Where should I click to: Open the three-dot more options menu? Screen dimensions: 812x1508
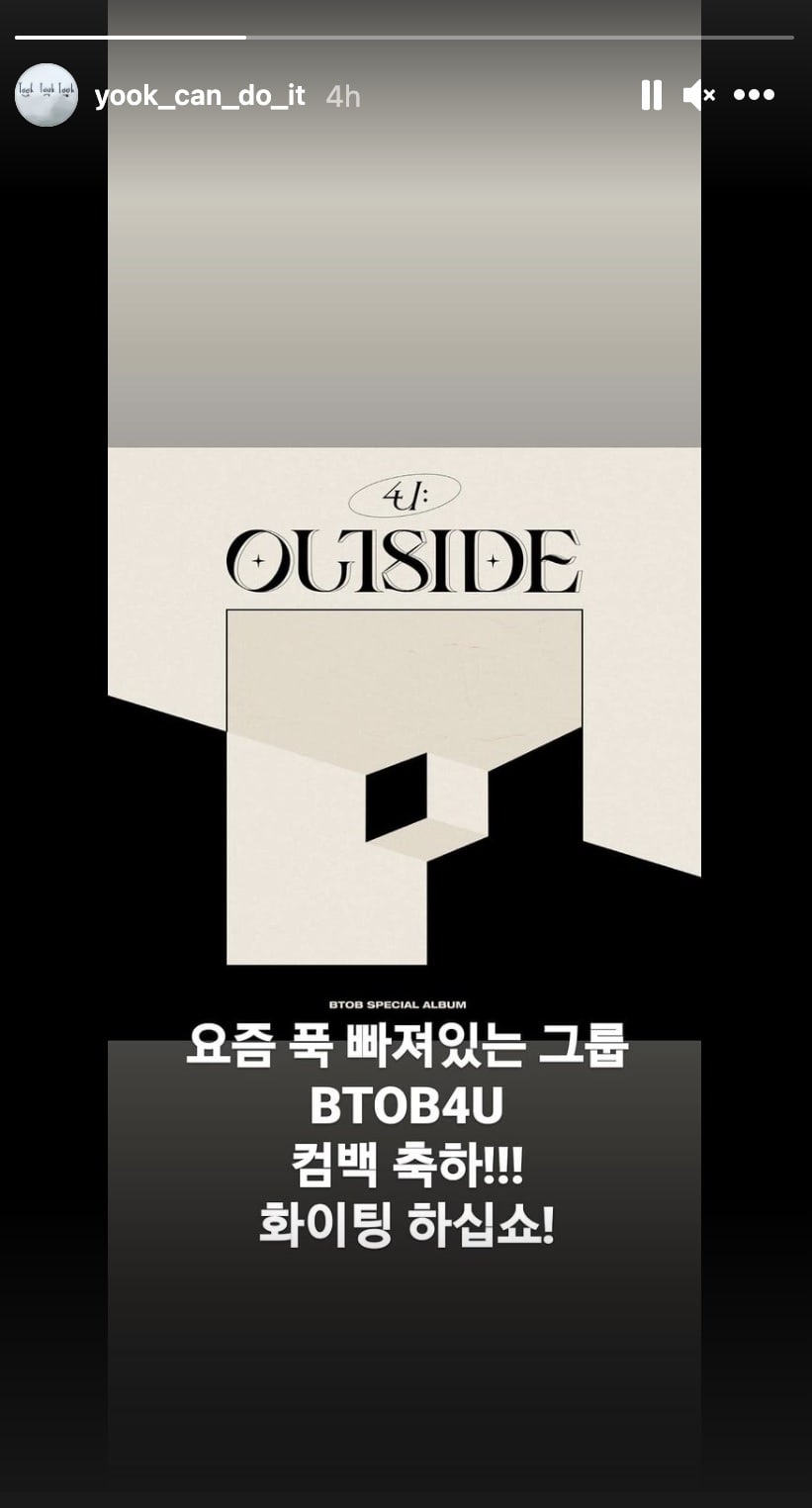click(754, 95)
